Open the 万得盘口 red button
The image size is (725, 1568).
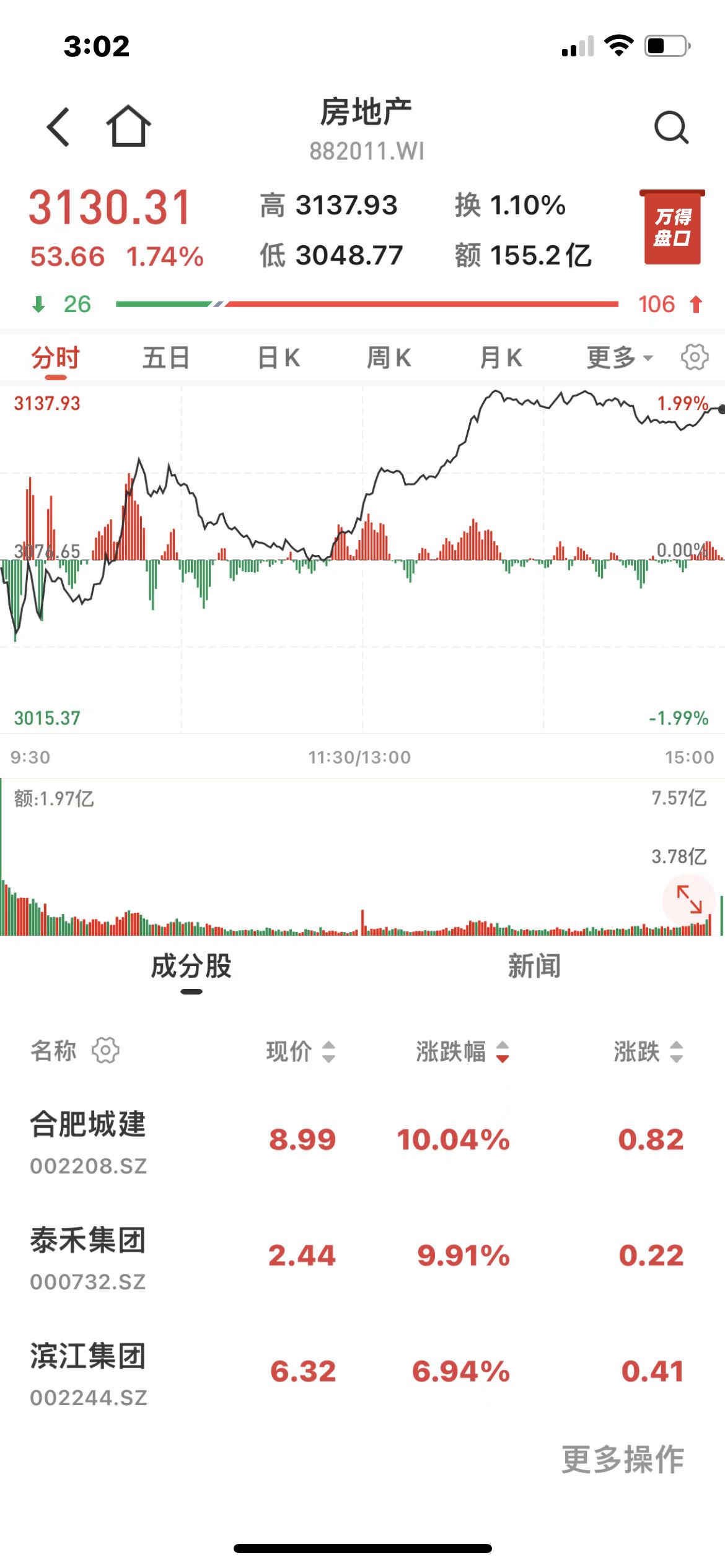[x=672, y=227]
